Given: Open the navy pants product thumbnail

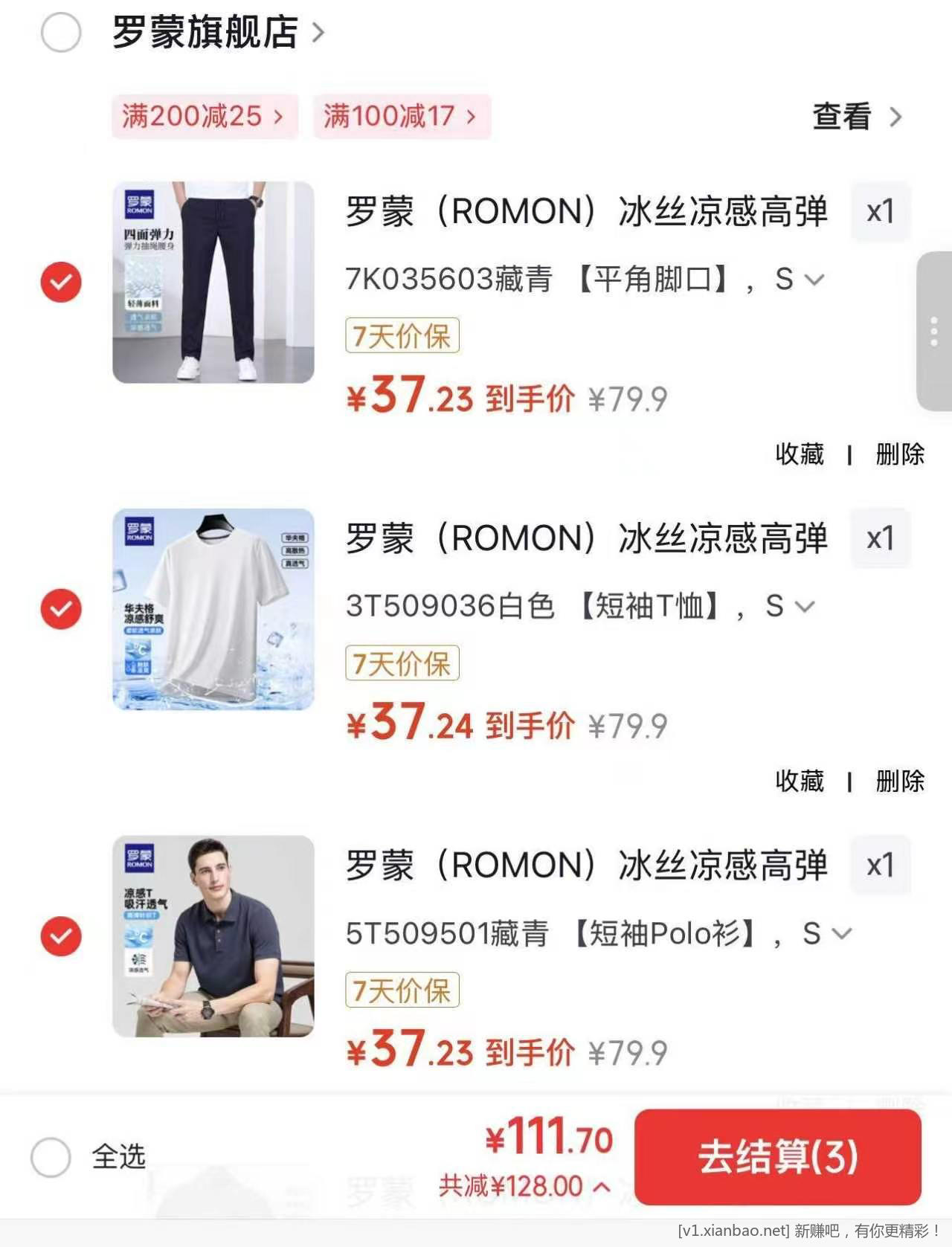Looking at the screenshot, I should coord(213,279).
